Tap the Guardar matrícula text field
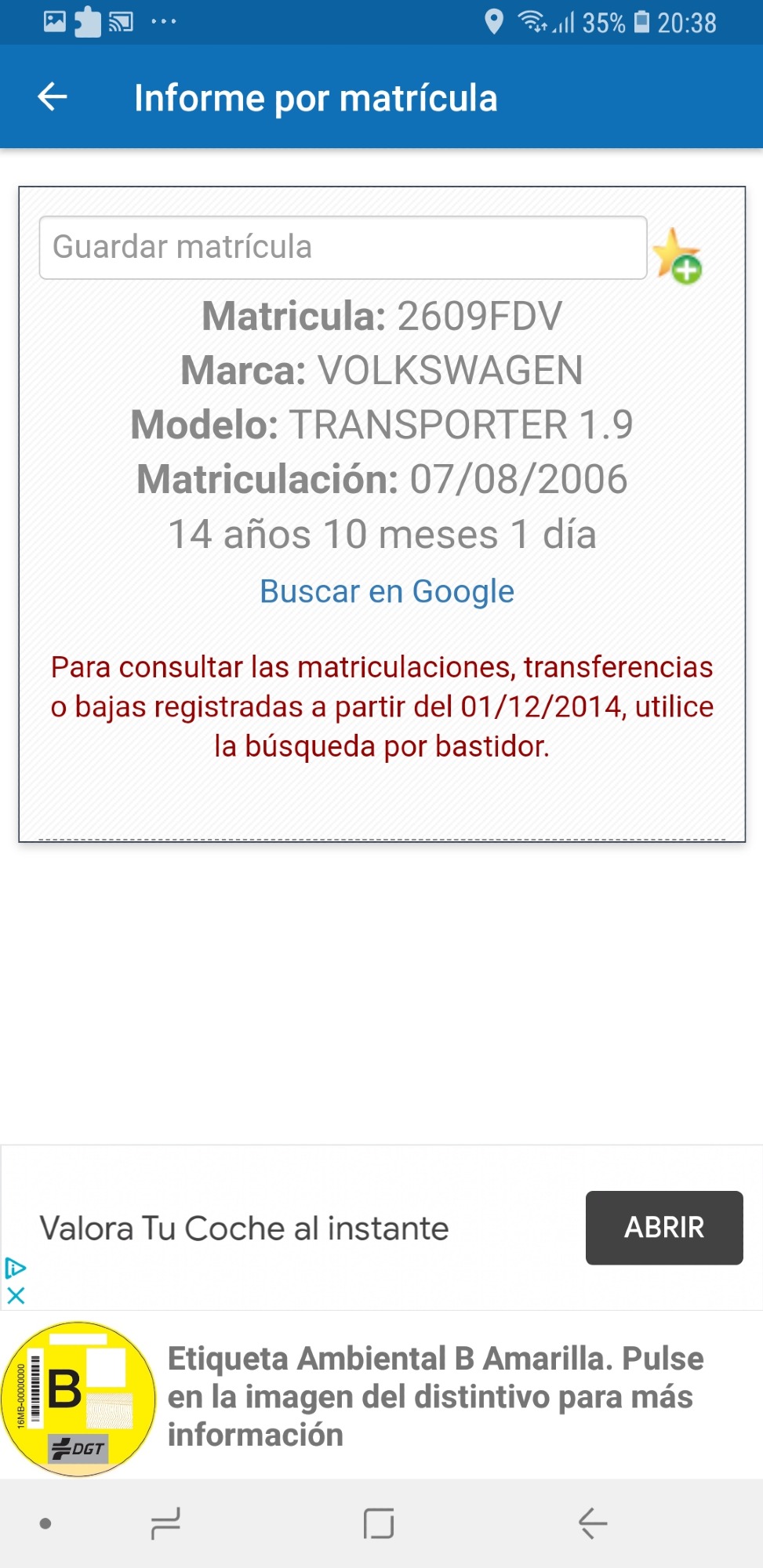Screen dimensions: 763x1568 pos(343,248)
